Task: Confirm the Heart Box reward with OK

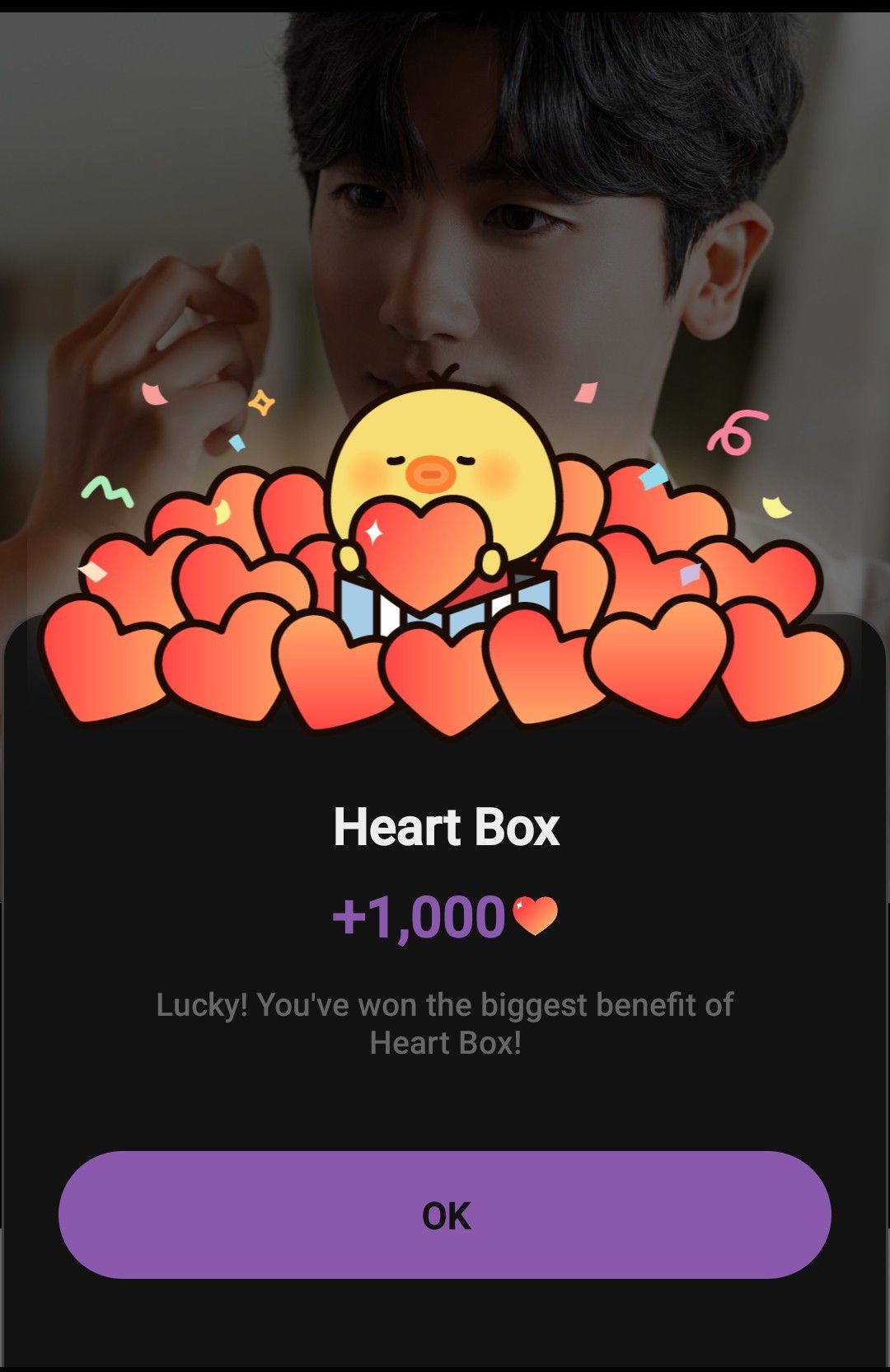Action: pos(445,1215)
